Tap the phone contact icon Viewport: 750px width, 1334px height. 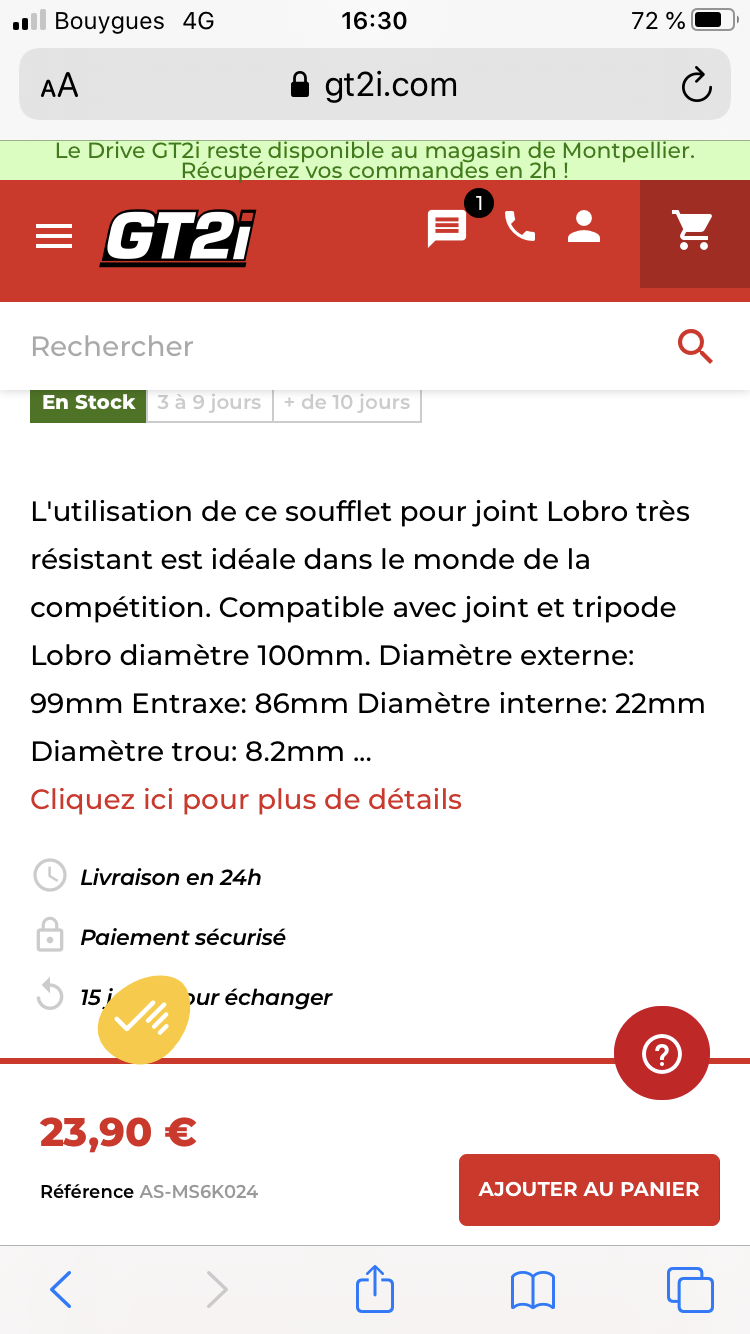click(x=520, y=226)
